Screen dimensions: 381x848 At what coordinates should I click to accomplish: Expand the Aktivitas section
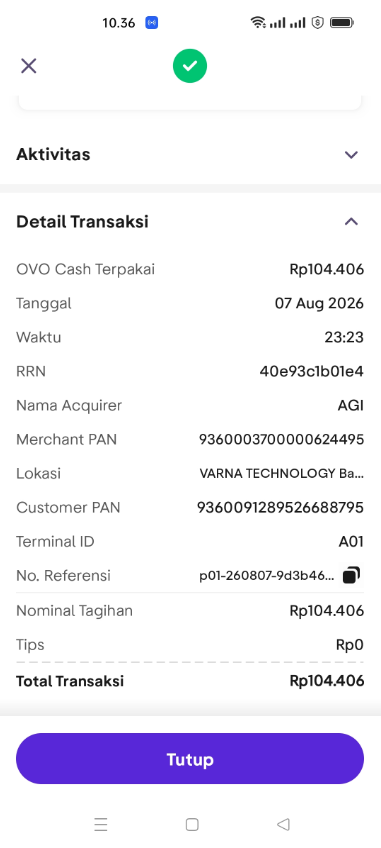pyautogui.click(x=351, y=155)
